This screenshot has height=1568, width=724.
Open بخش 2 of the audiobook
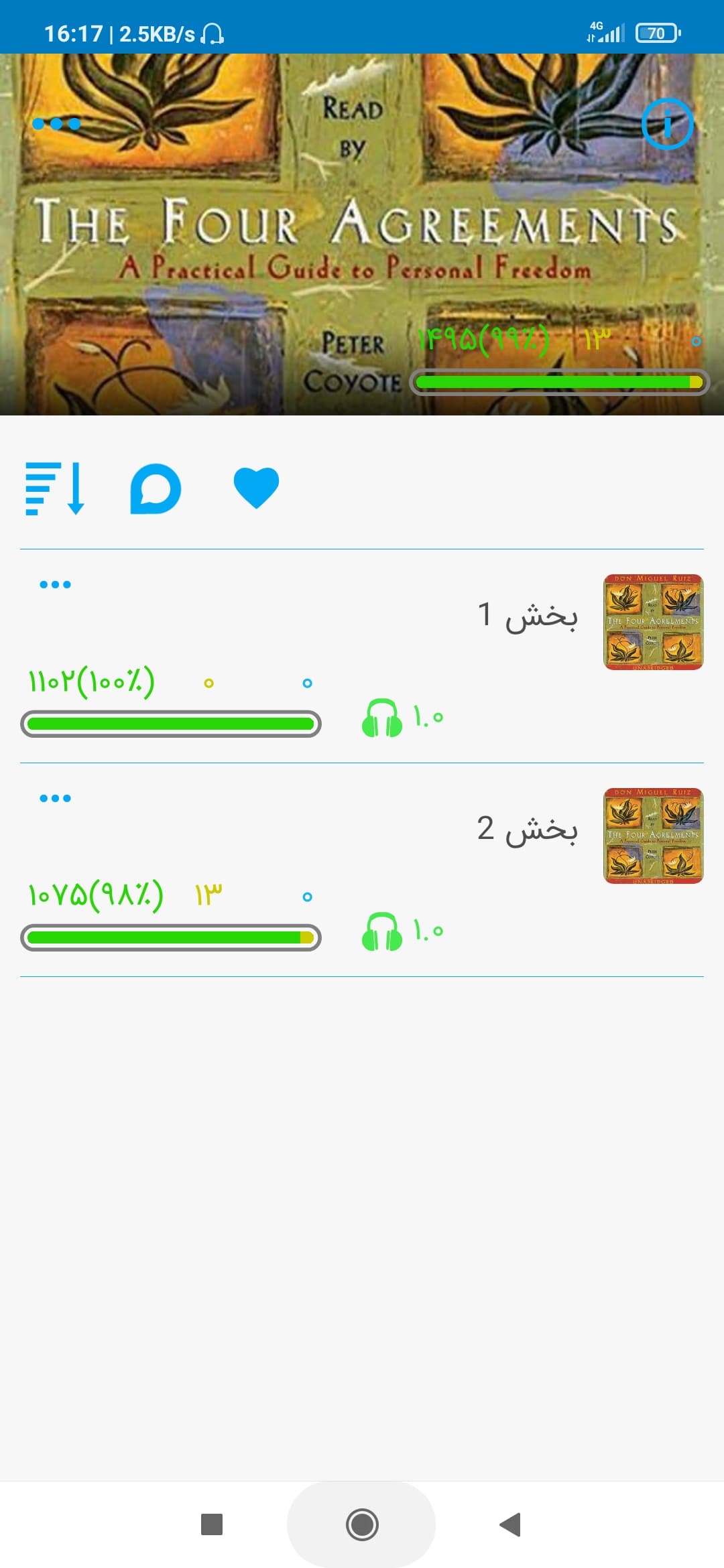[362, 870]
